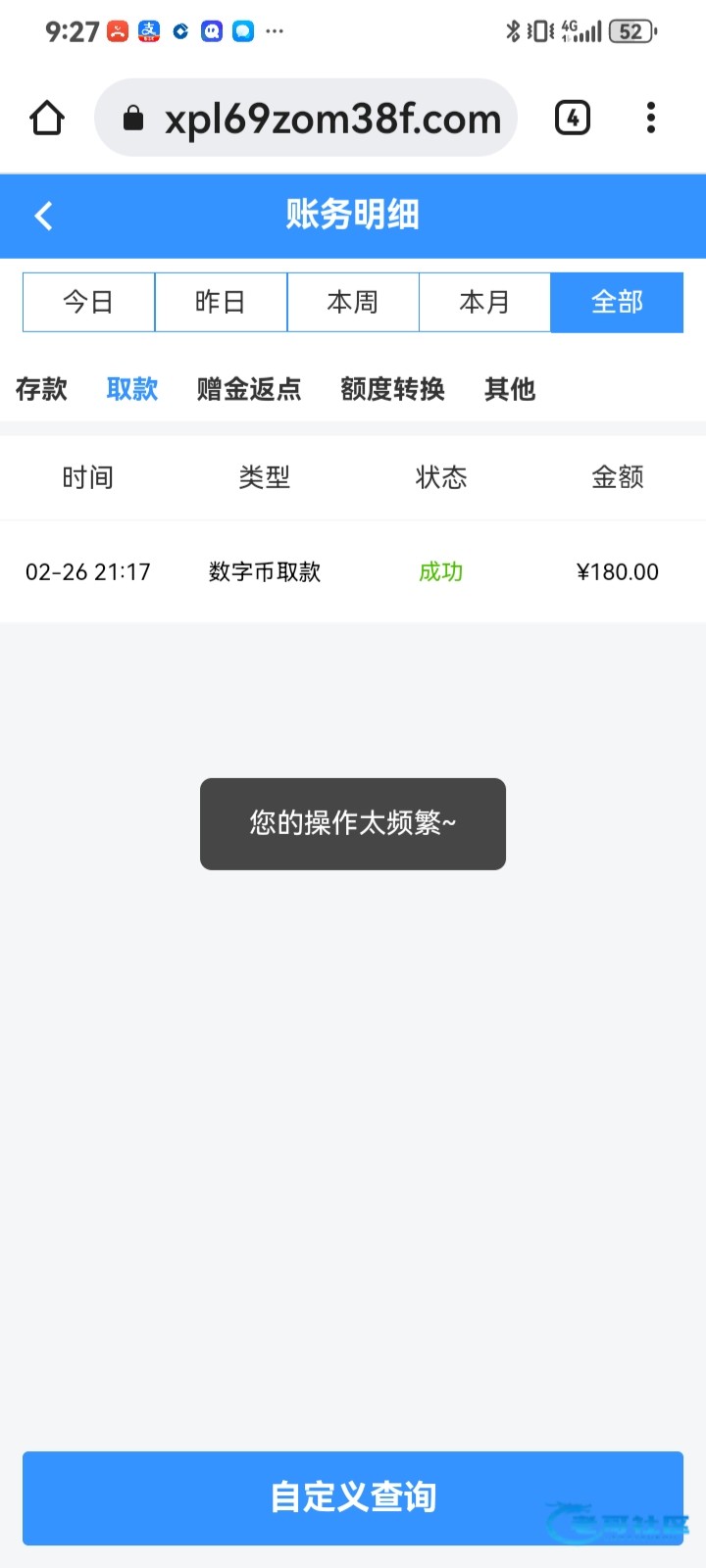The width and height of the screenshot is (706, 1568).
Task: View 额度转换 records
Action: tap(392, 389)
